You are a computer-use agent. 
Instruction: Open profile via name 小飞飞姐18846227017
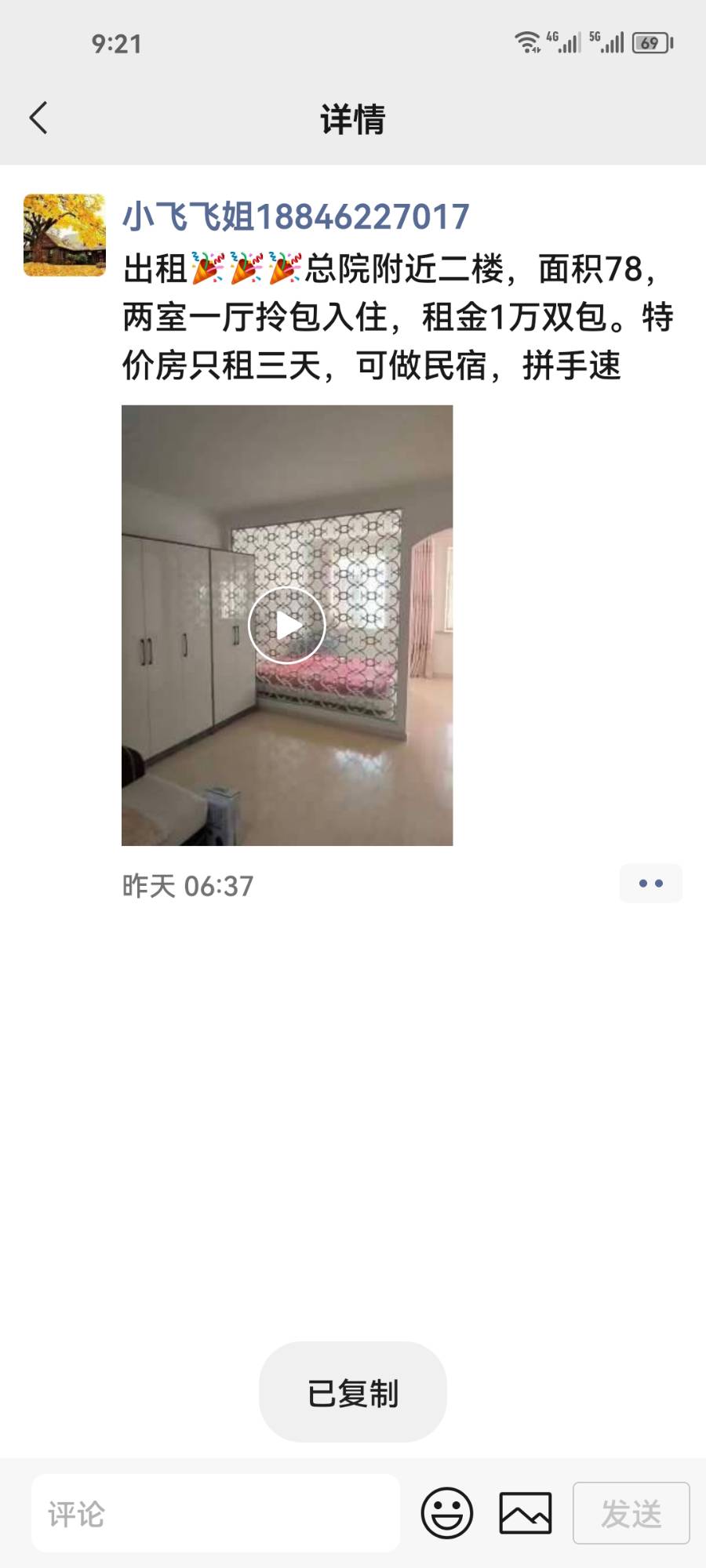[x=296, y=217]
